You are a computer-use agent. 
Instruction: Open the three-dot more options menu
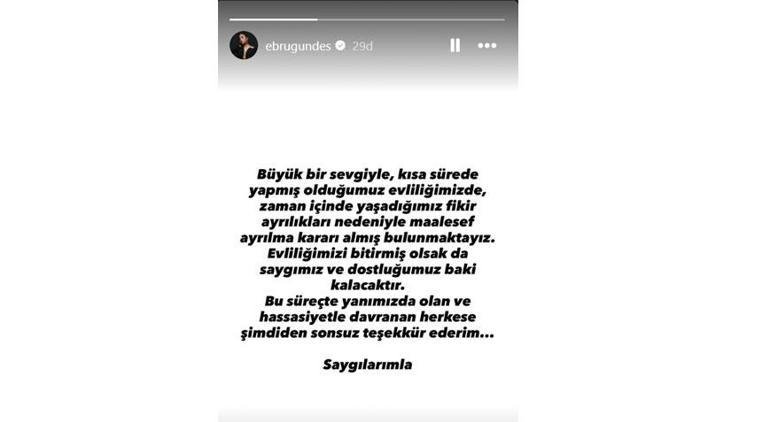click(487, 45)
